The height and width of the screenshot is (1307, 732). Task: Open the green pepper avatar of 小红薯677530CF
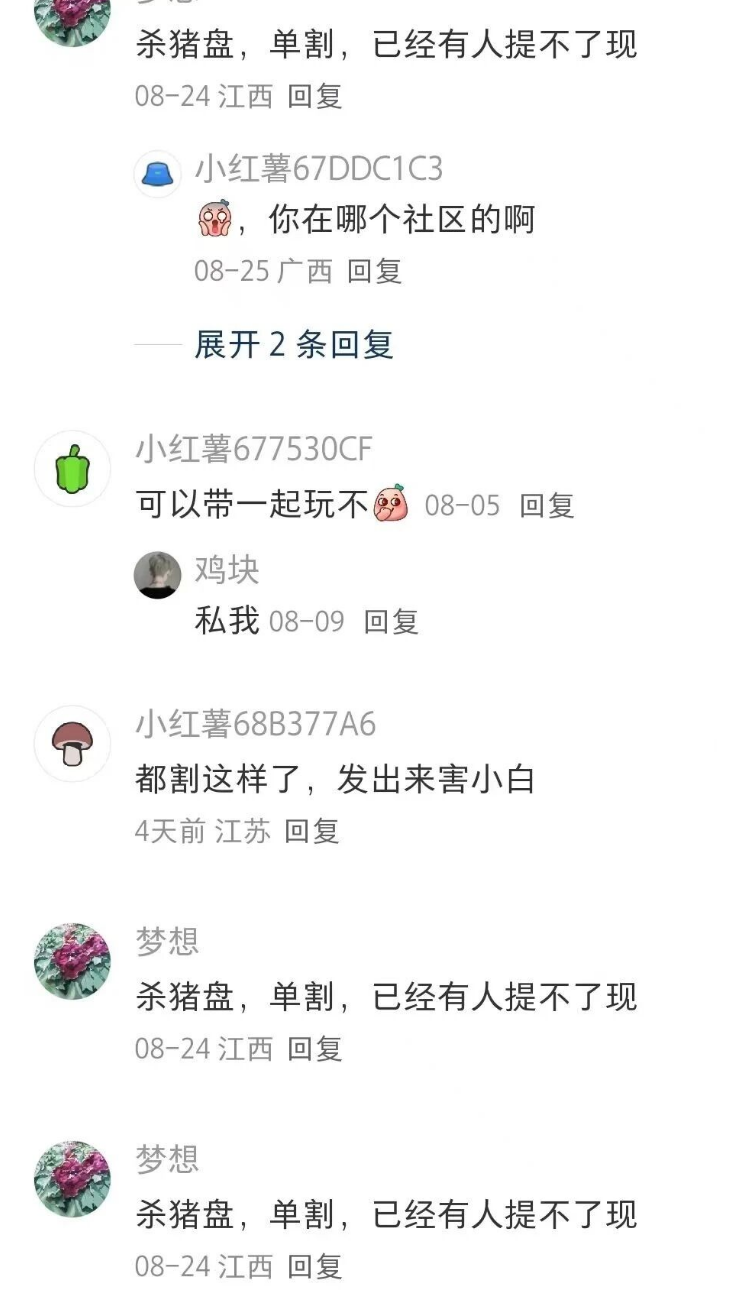point(70,470)
